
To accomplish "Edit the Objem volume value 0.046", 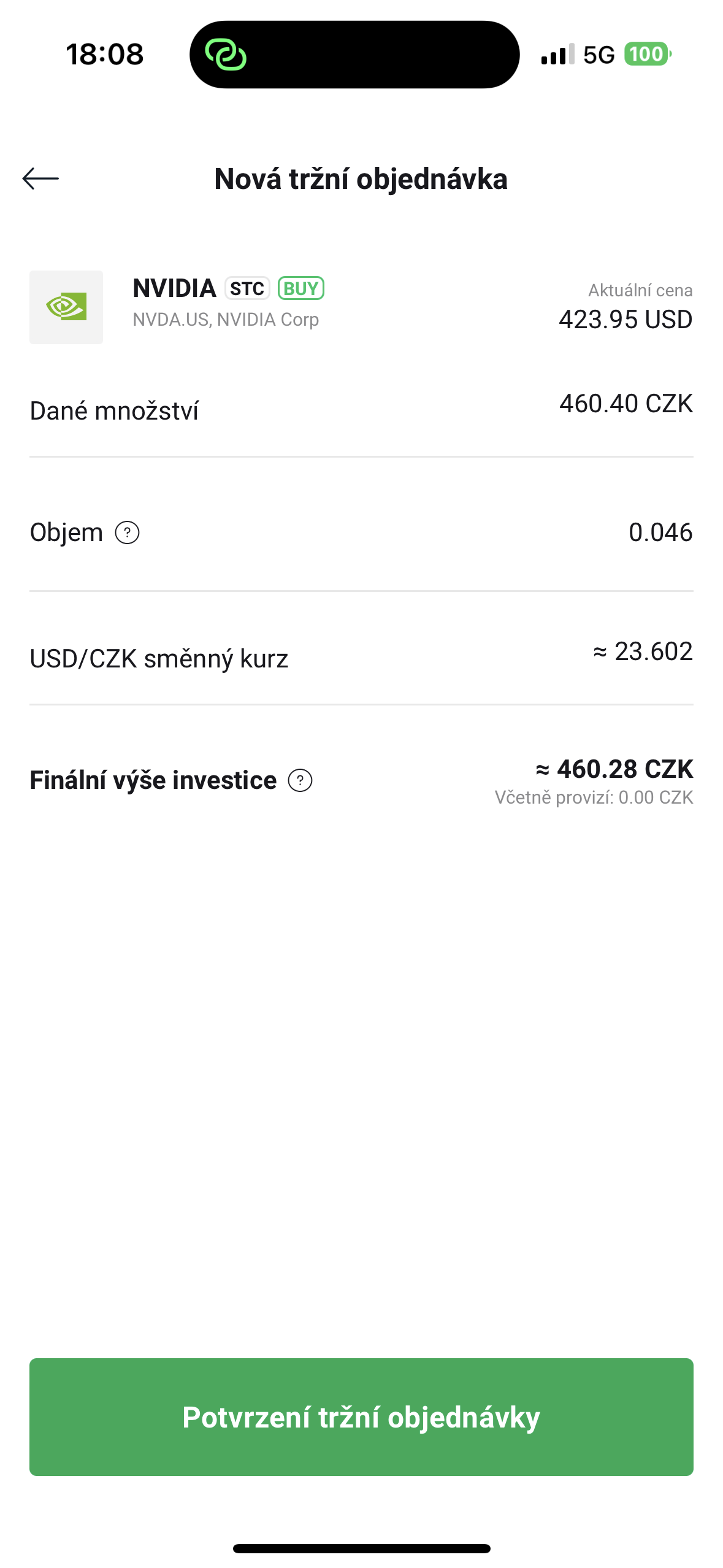I will pos(660,532).
